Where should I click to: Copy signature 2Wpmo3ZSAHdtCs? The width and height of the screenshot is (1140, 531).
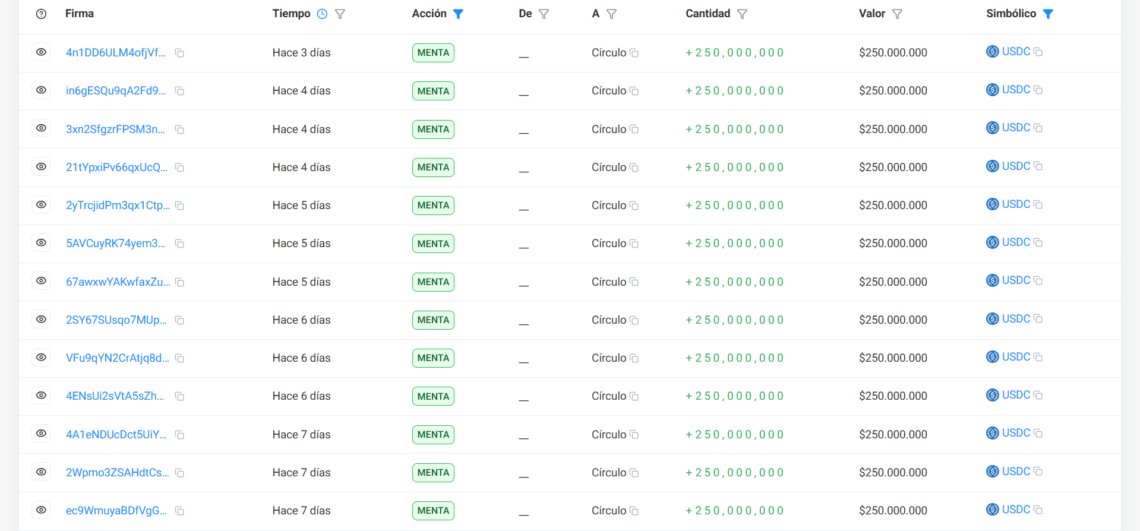(180, 473)
